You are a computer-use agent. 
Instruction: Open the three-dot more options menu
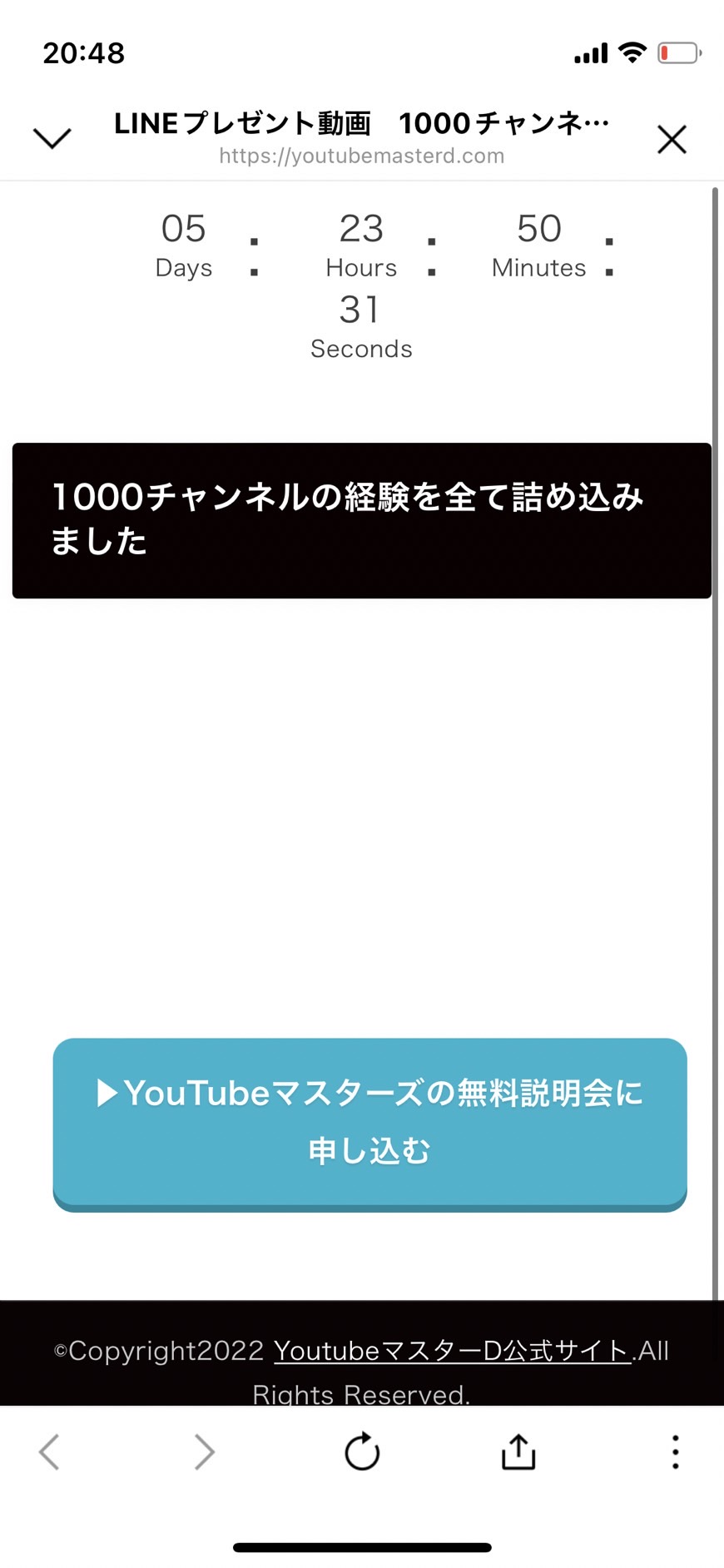tap(675, 1451)
